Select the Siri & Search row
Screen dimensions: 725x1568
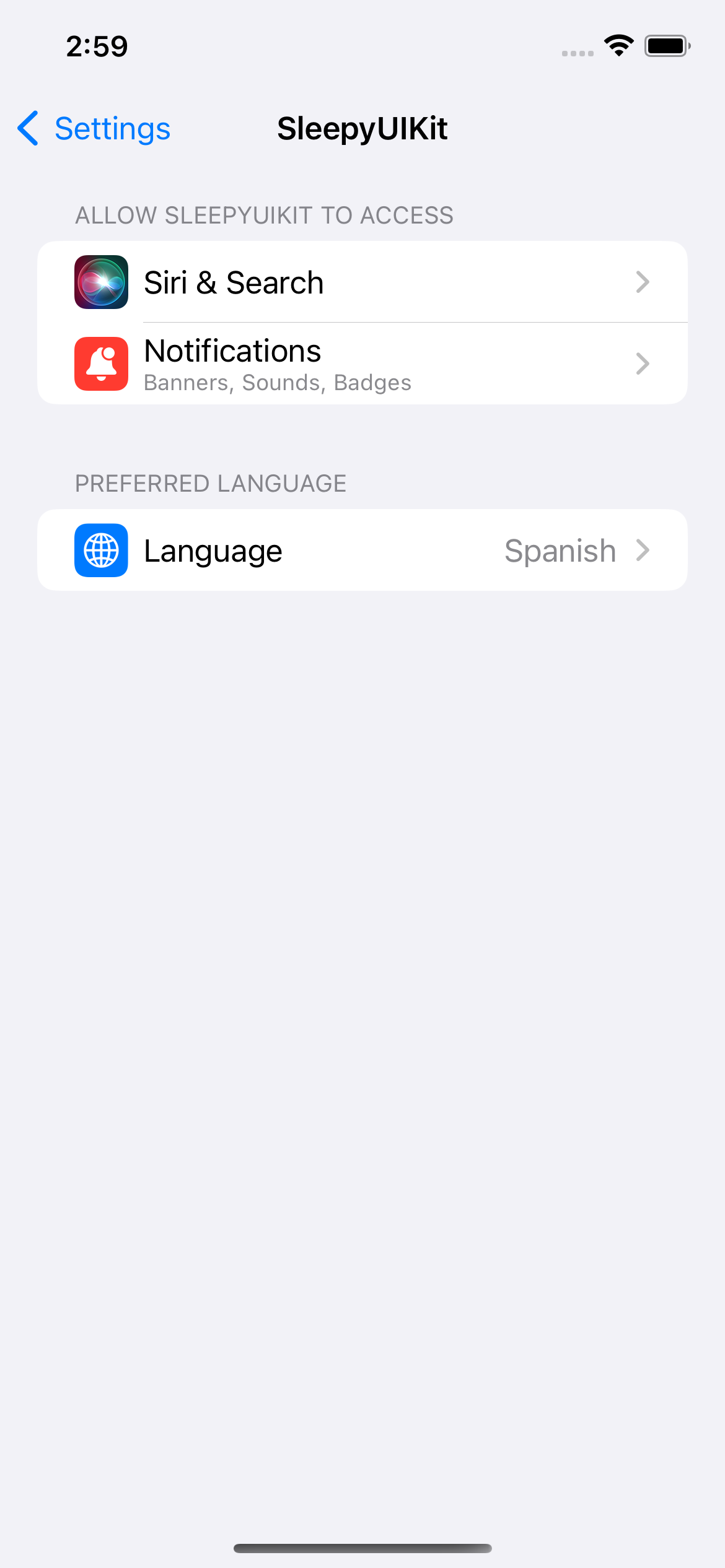click(362, 282)
